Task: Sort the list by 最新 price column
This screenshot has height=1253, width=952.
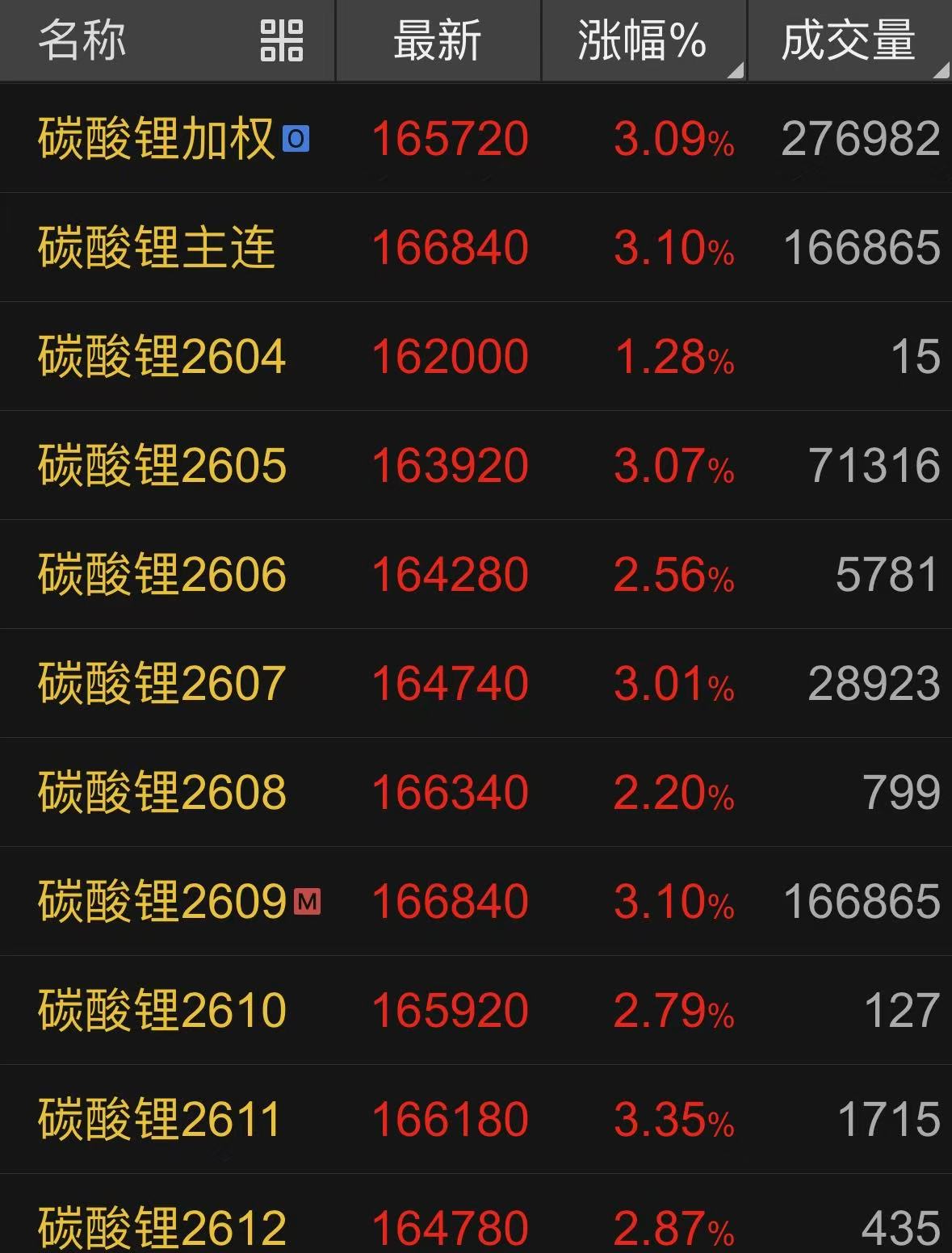Action: (437, 40)
